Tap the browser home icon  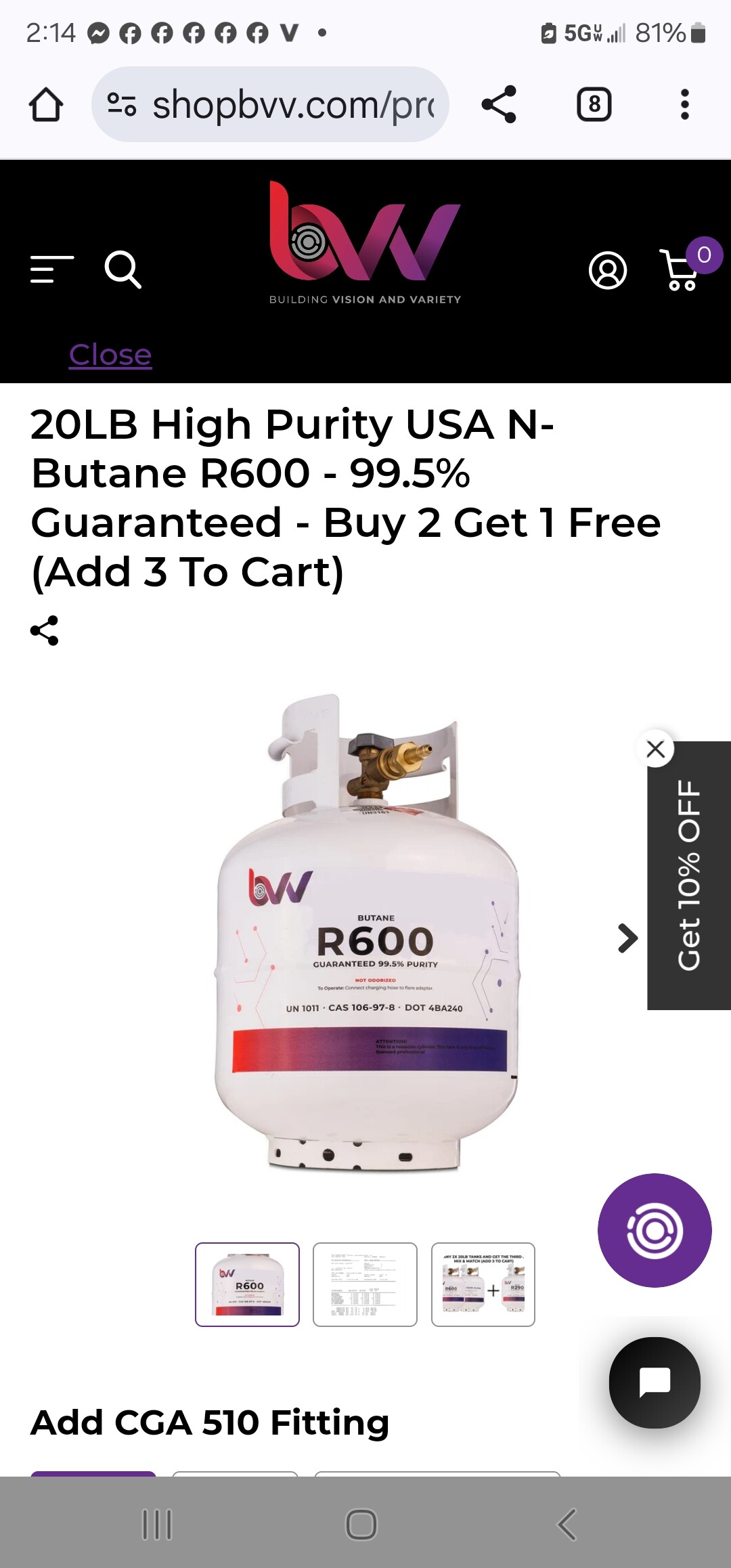click(46, 105)
